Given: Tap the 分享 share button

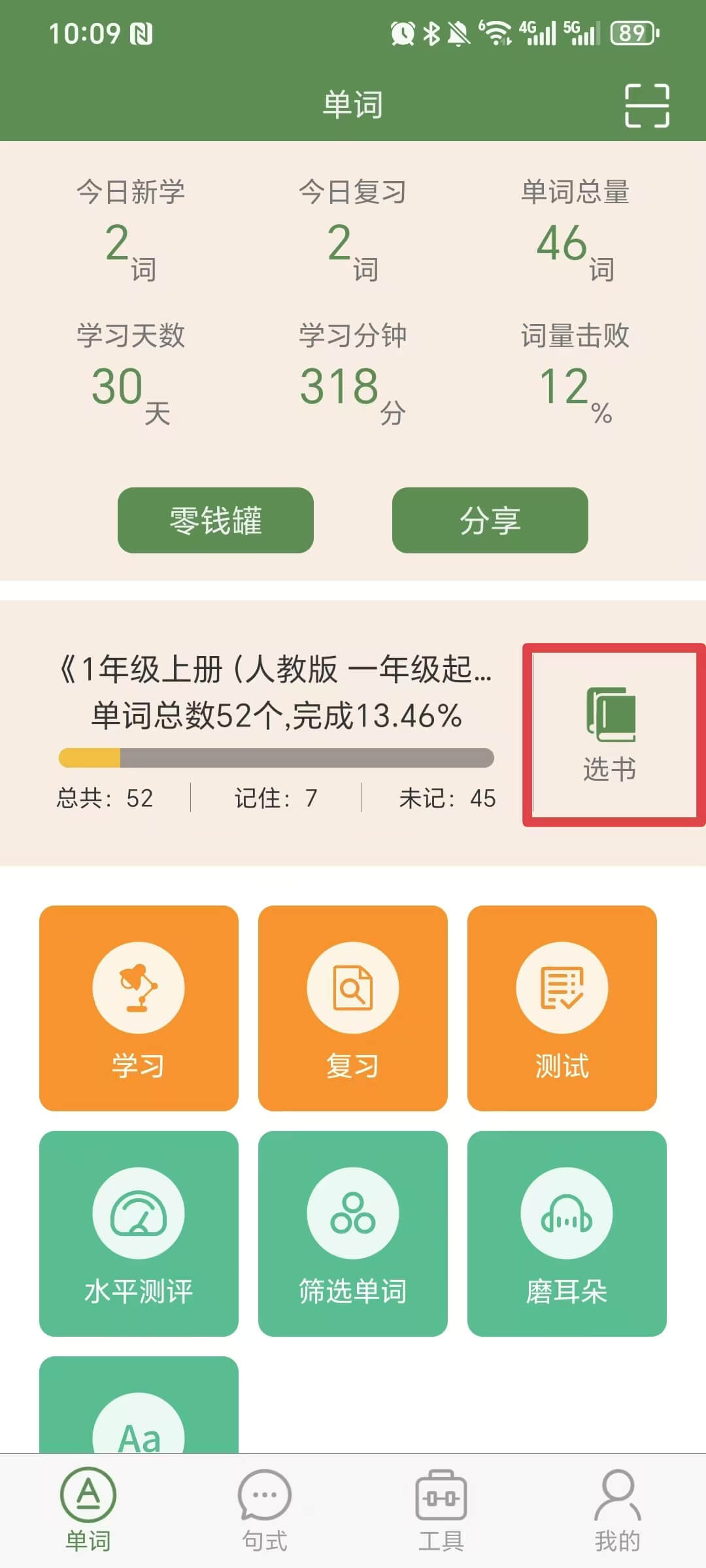Looking at the screenshot, I should click(x=490, y=520).
